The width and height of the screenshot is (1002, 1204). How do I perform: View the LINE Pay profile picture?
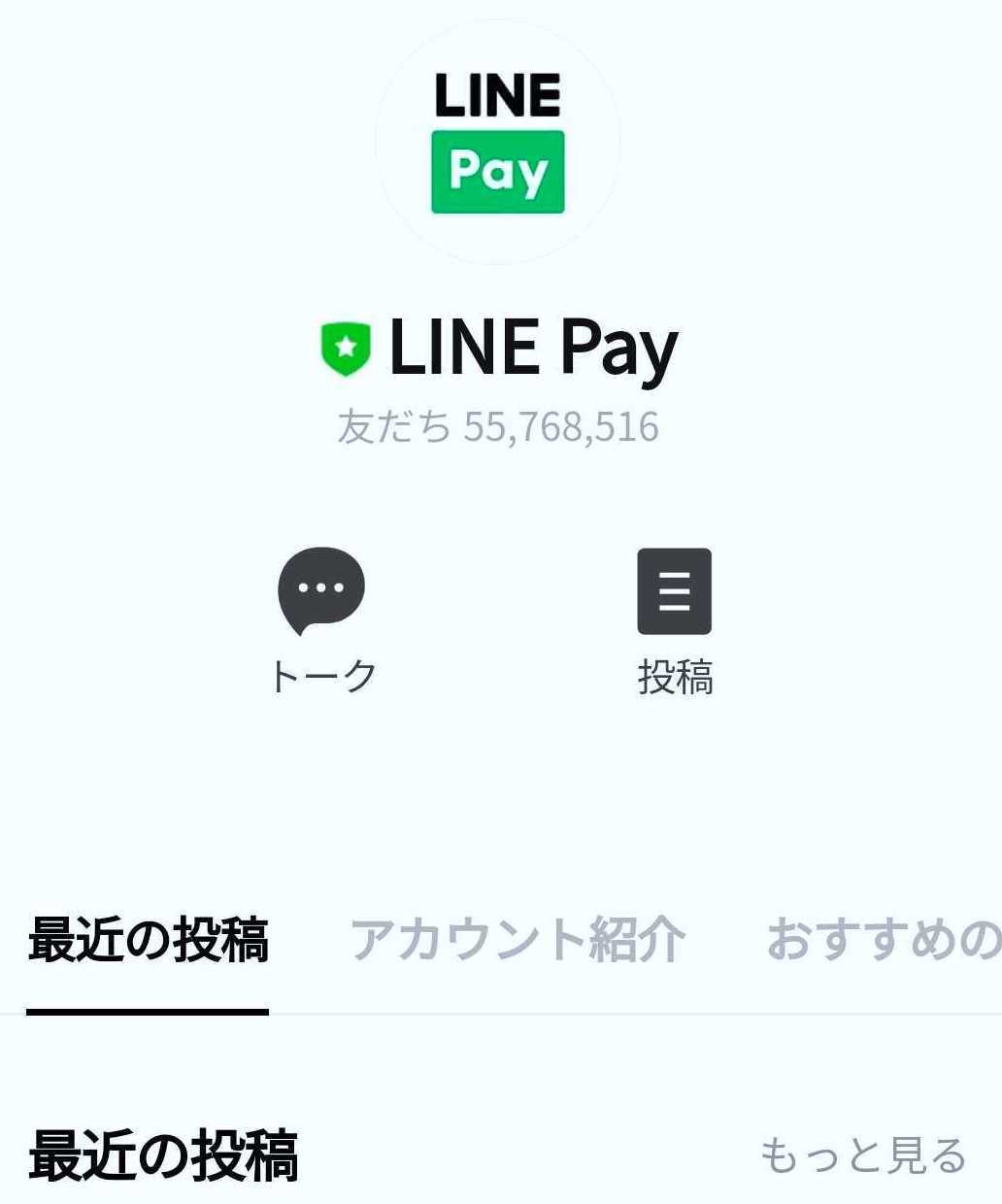pyautogui.click(x=498, y=143)
